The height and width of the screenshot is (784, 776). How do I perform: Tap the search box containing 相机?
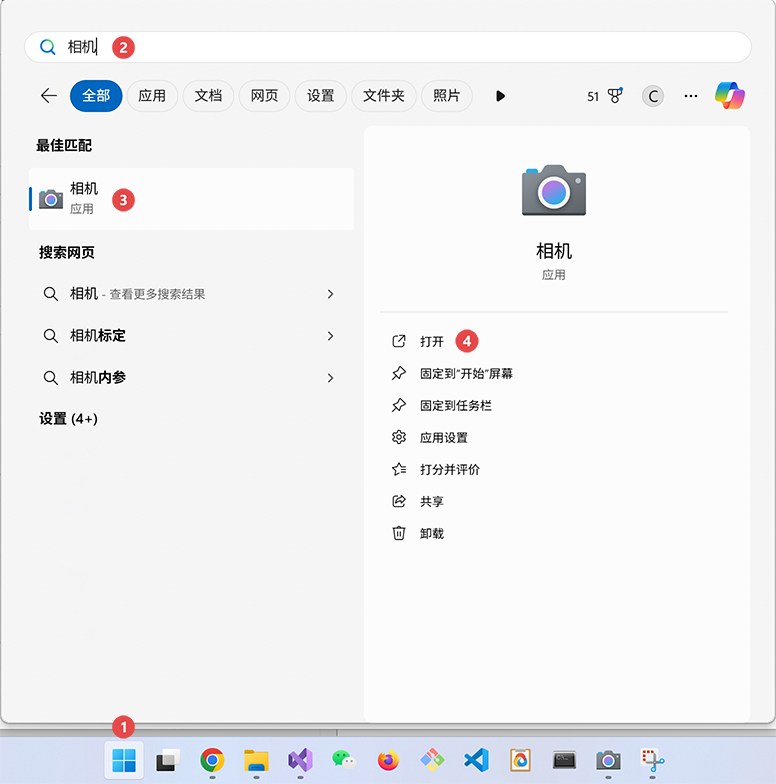coord(400,47)
